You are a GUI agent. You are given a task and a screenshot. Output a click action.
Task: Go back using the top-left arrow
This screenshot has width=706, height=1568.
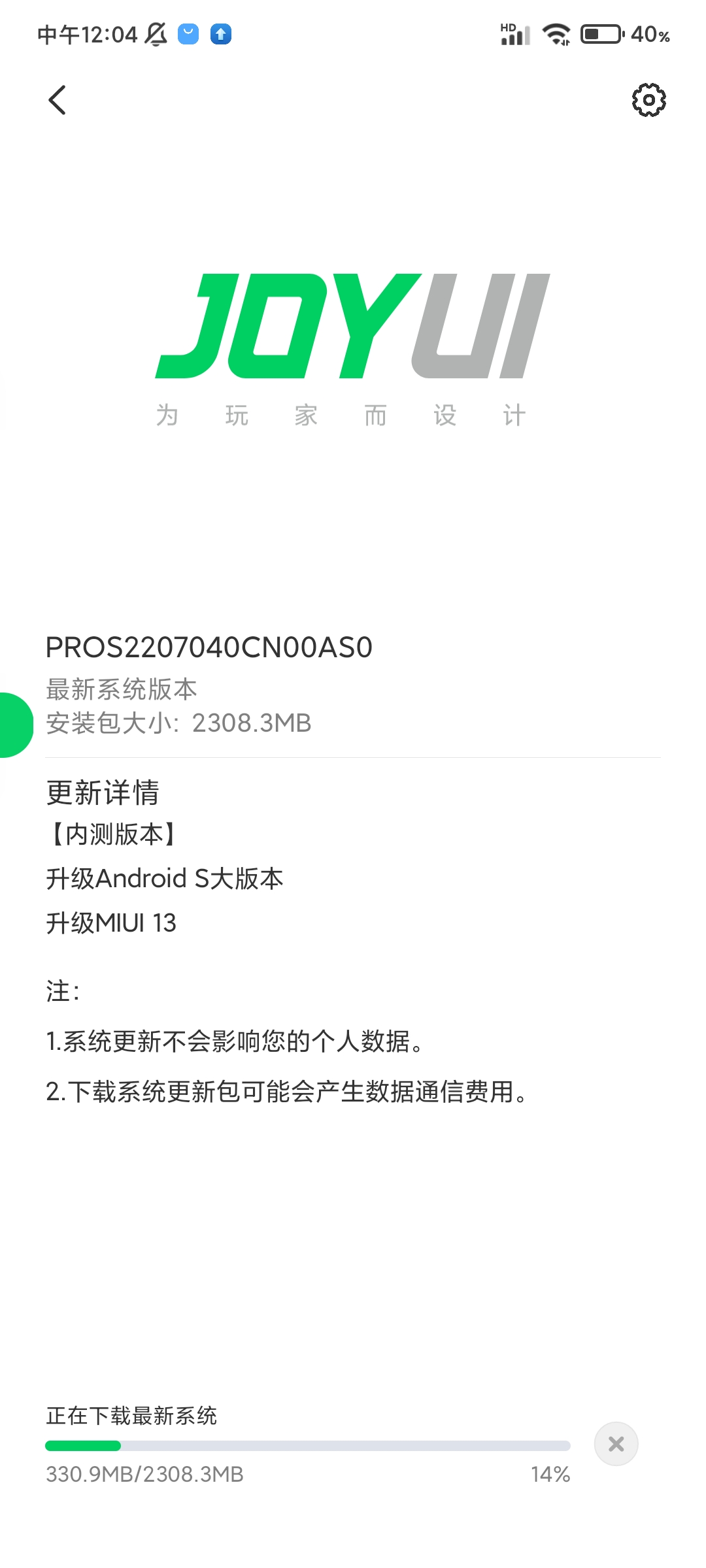point(58,100)
